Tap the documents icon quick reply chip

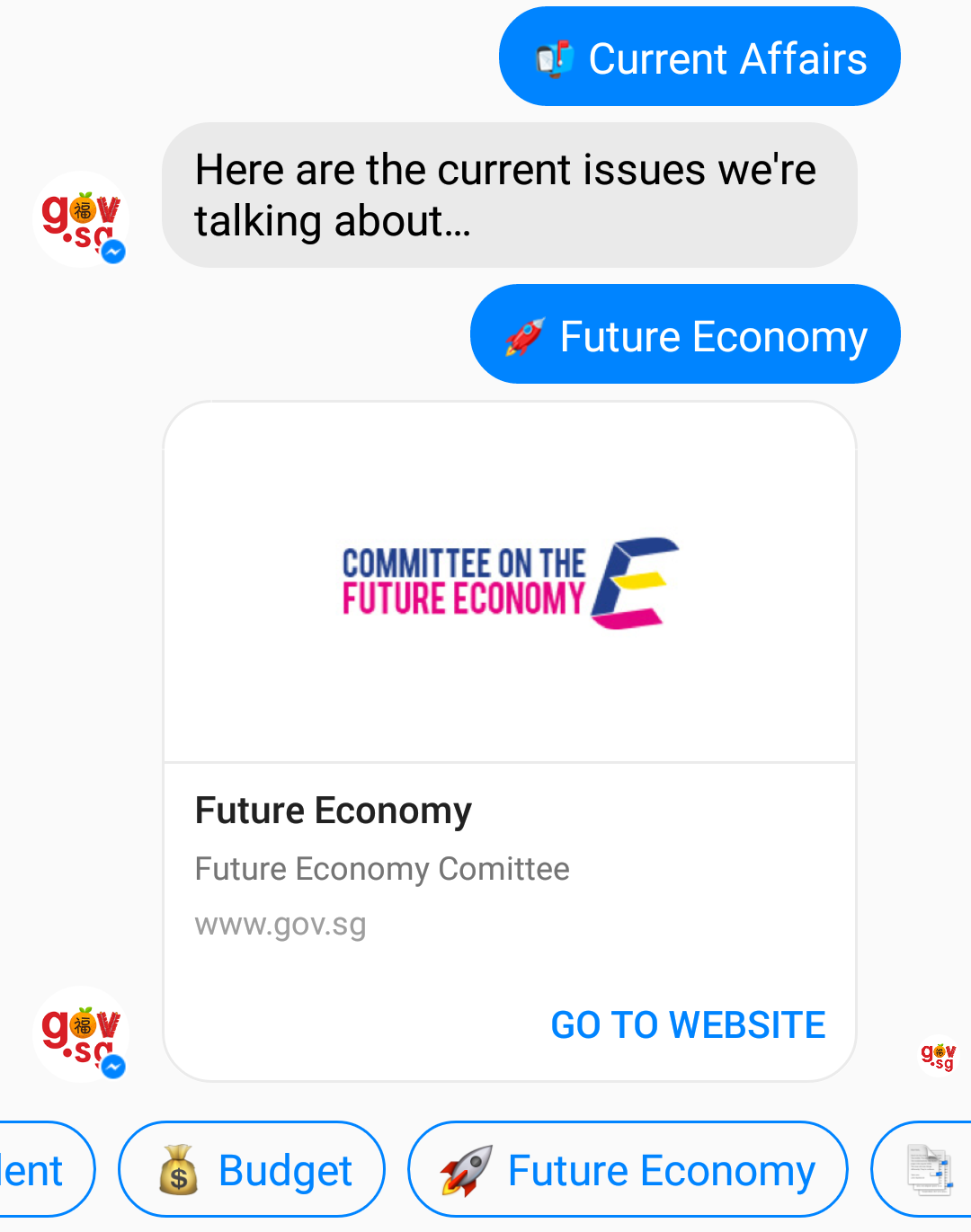tap(927, 1170)
